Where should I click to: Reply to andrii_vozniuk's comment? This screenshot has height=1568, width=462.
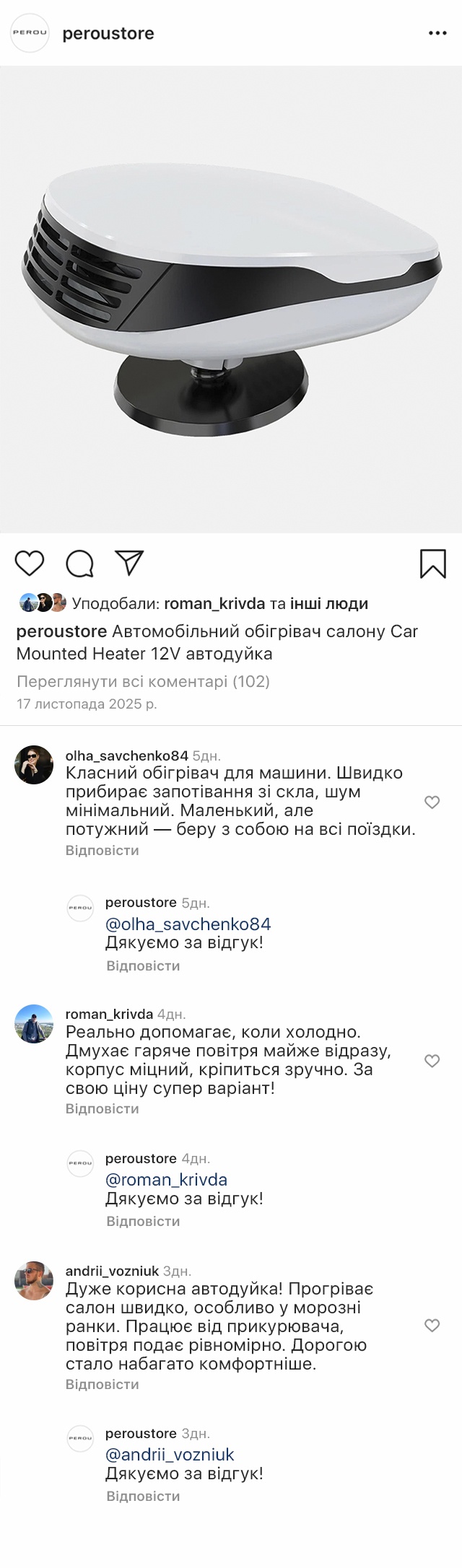pos(102,1384)
